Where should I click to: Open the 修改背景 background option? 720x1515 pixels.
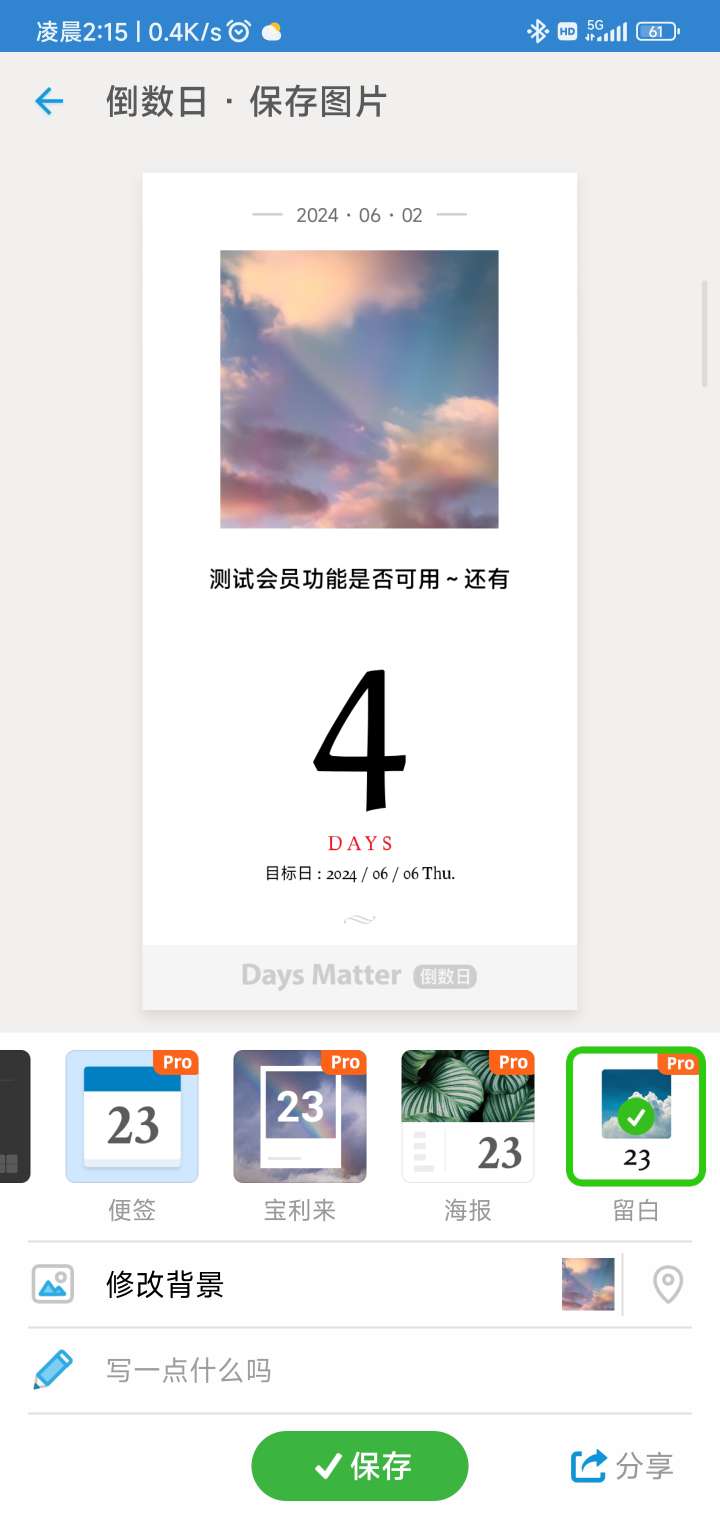300,1285
